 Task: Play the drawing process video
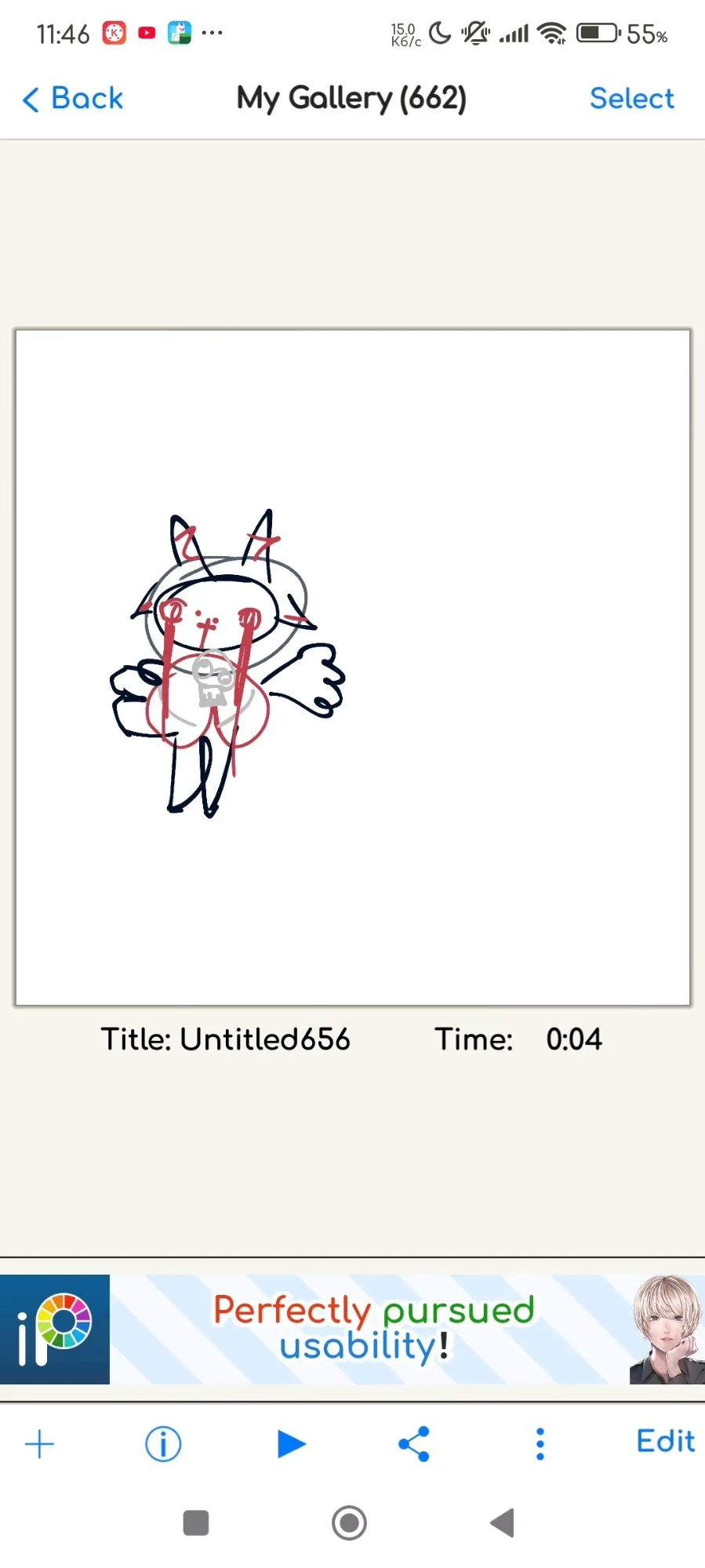(x=291, y=1444)
